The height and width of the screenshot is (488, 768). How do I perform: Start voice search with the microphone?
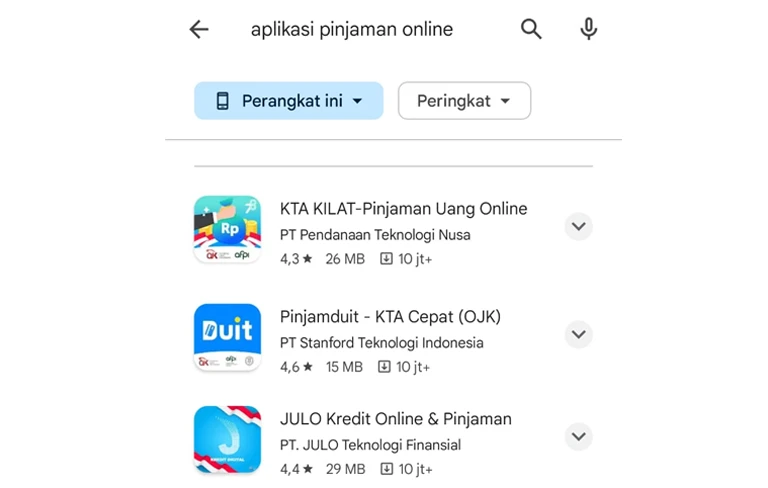point(589,30)
